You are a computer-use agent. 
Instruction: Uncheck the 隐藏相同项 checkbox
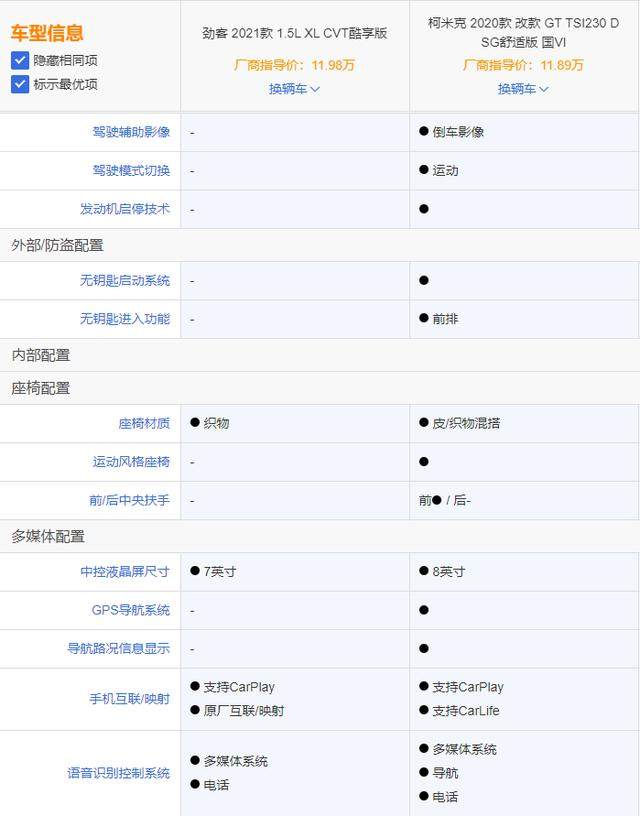[x=20, y=61]
